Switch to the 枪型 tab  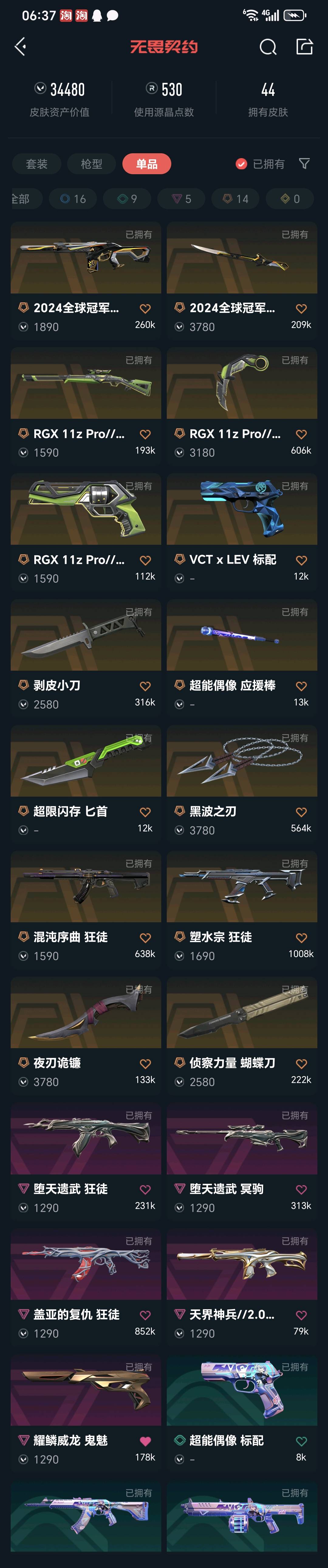(x=91, y=164)
